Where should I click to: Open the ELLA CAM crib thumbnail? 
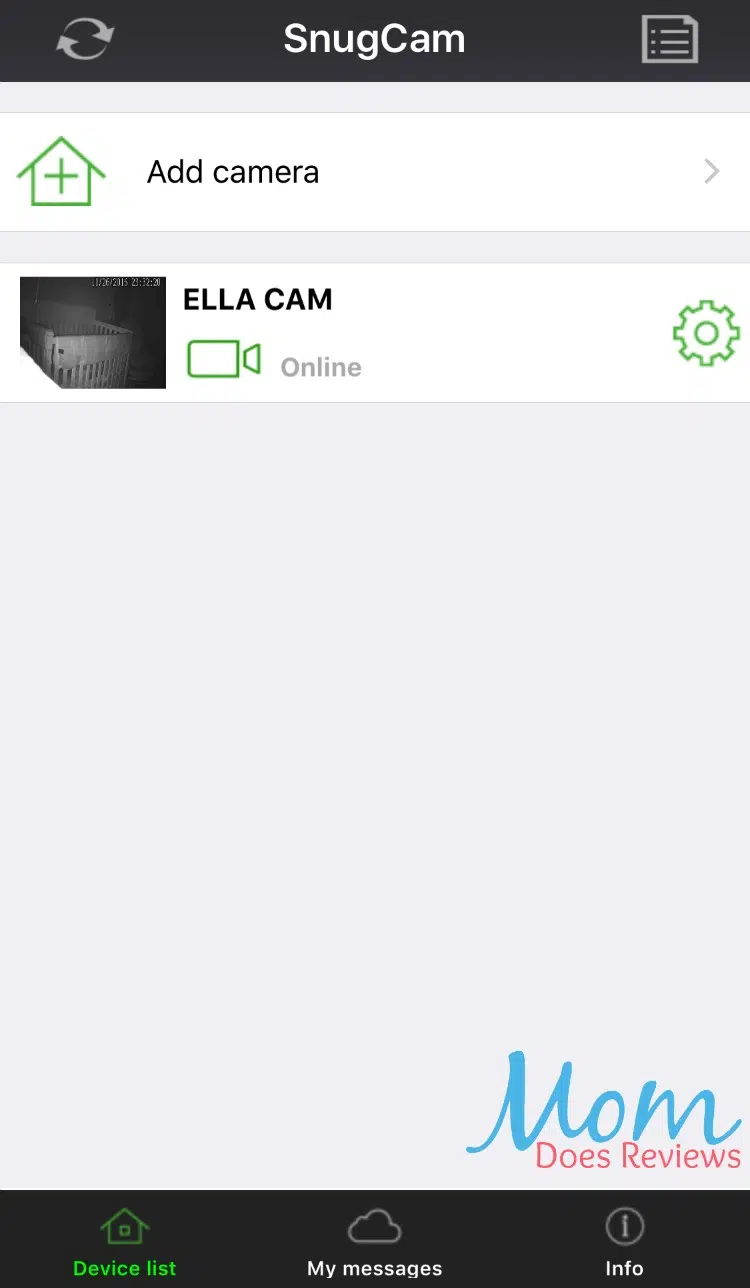[93, 333]
